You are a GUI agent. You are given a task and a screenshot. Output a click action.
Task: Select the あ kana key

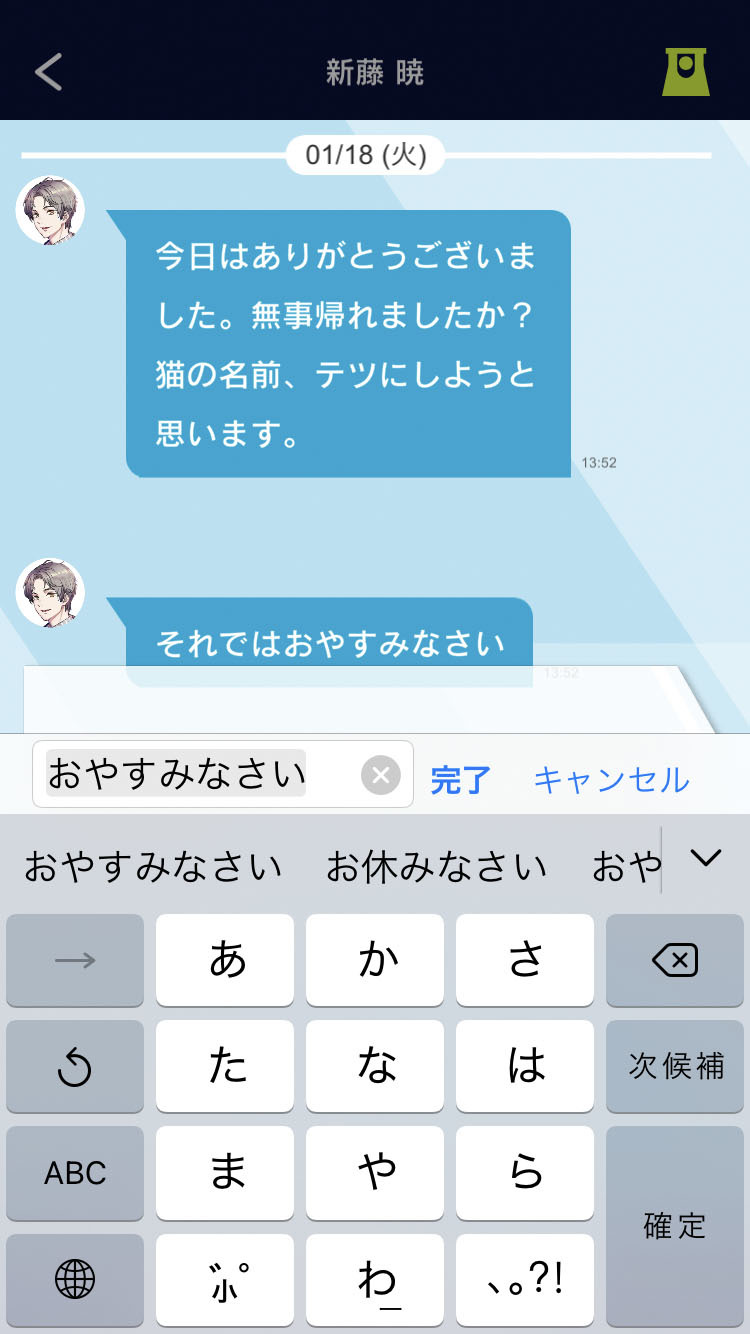coord(225,960)
